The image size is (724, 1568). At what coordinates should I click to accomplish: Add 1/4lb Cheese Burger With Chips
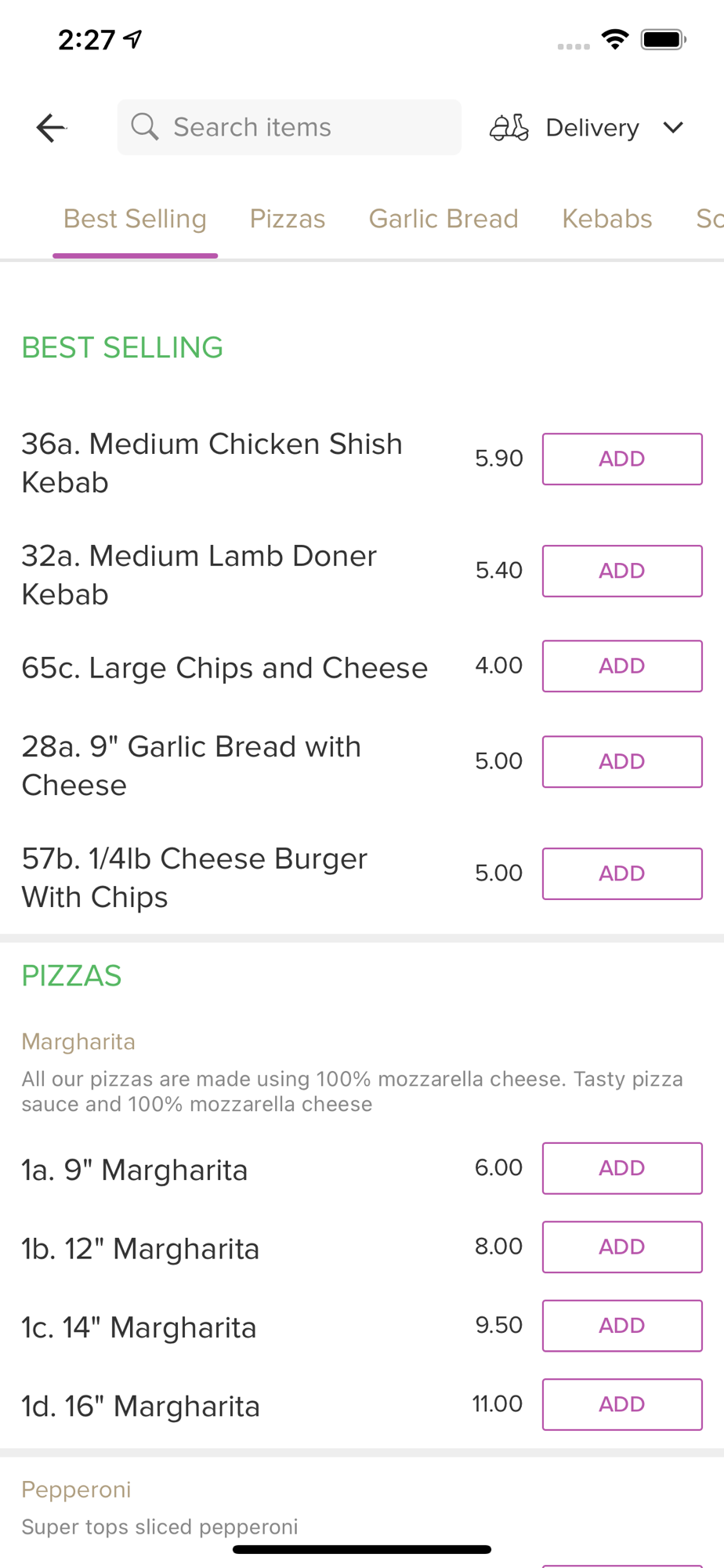coord(621,873)
